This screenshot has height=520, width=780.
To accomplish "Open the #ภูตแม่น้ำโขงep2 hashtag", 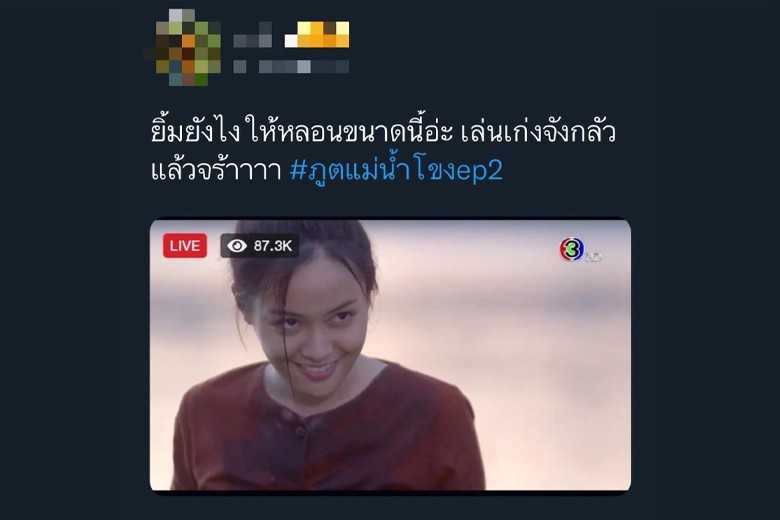I will 395,170.
